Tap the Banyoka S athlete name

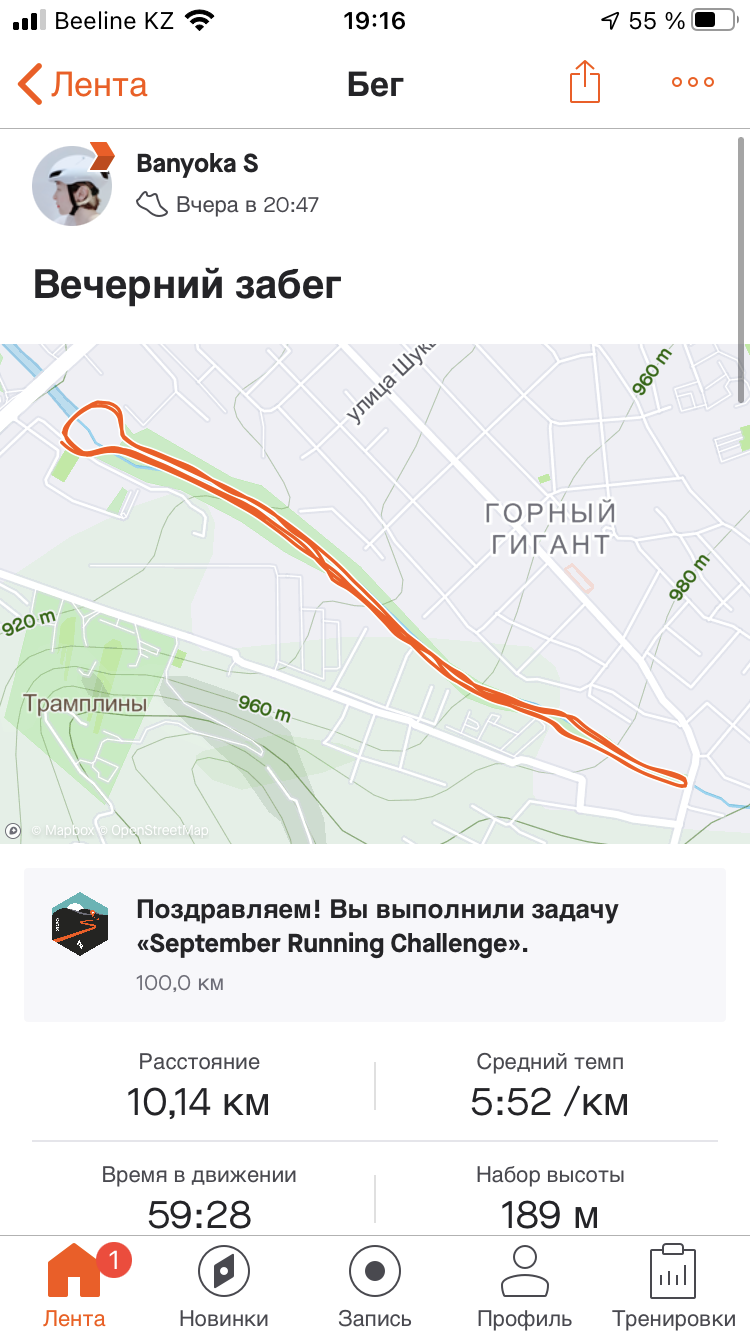click(x=197, y=164)
